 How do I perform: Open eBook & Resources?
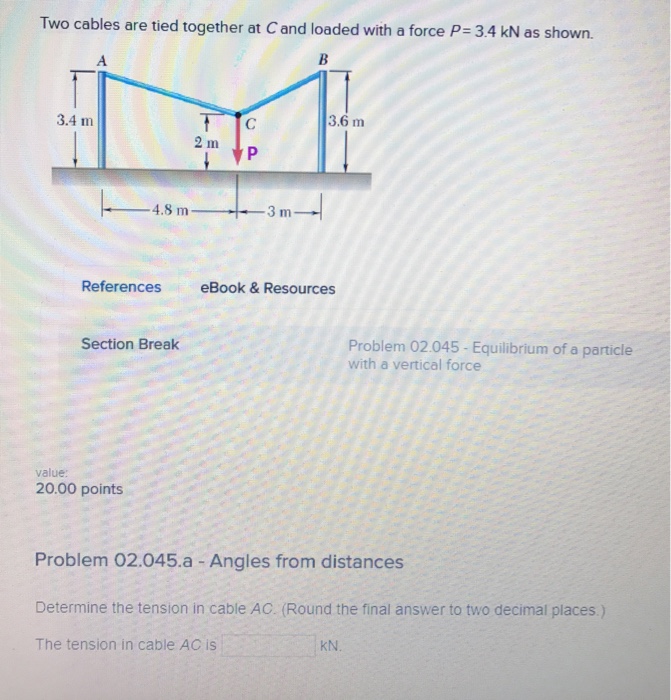coord(268,288)
